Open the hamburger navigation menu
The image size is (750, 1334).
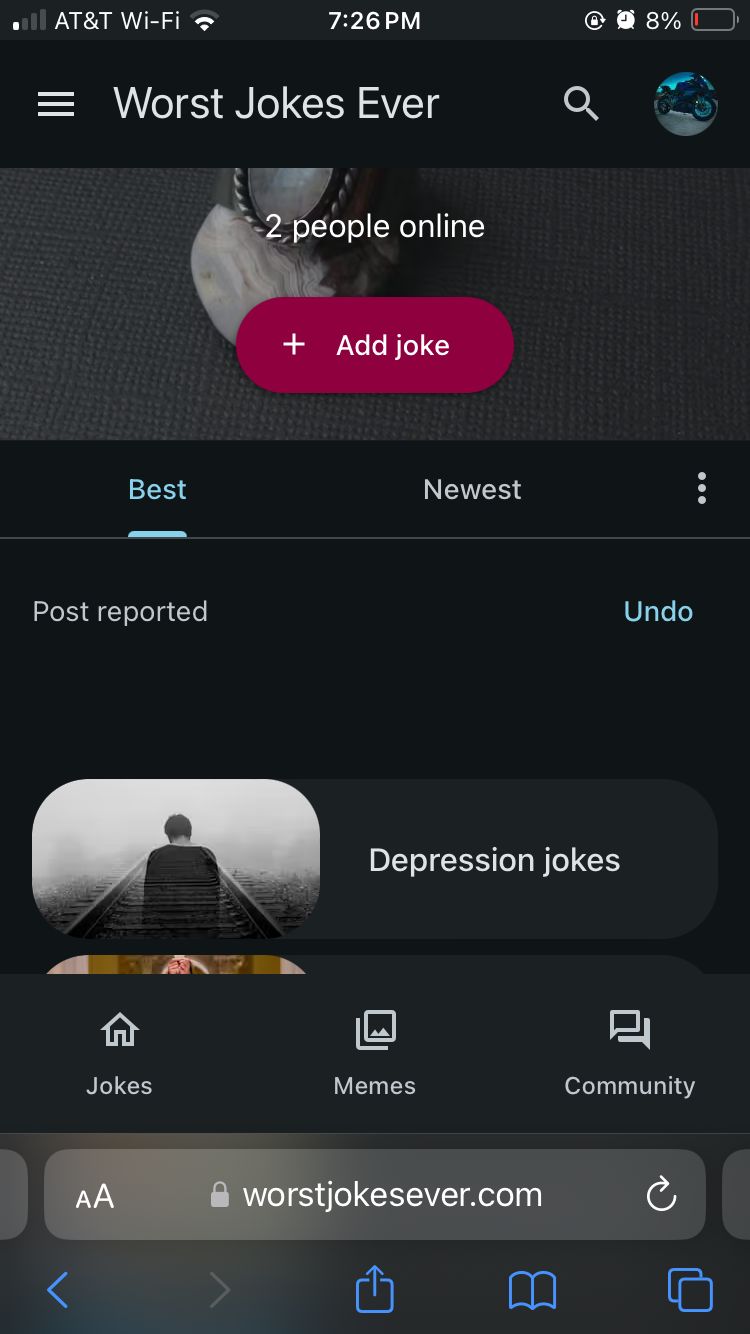click(x=56, y=105)
